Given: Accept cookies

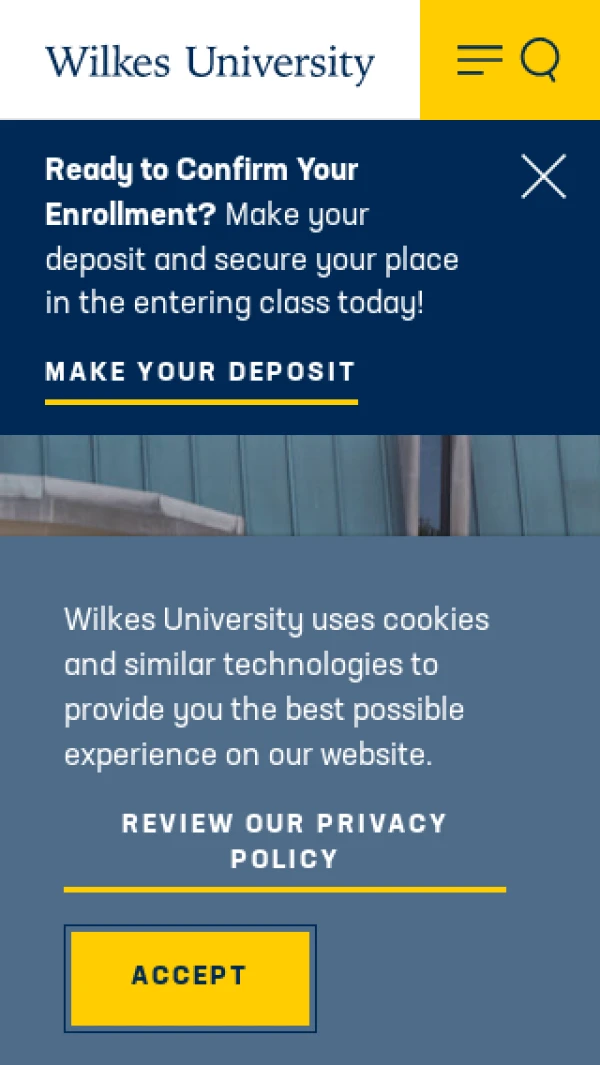Looking at the screenshot, I should tap(190, 977).
